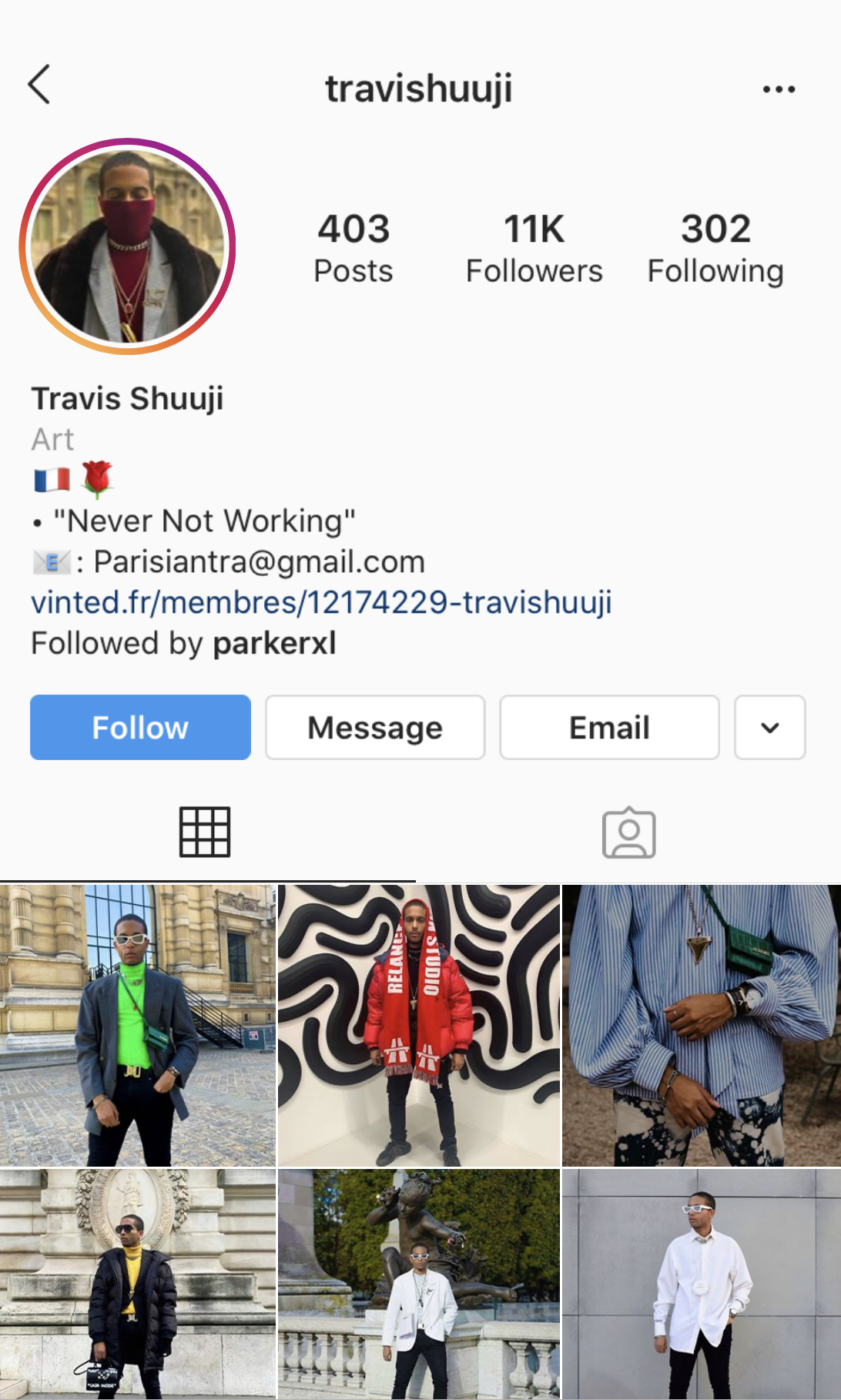
Task: Open the 302 Following list
Action: 715,249
